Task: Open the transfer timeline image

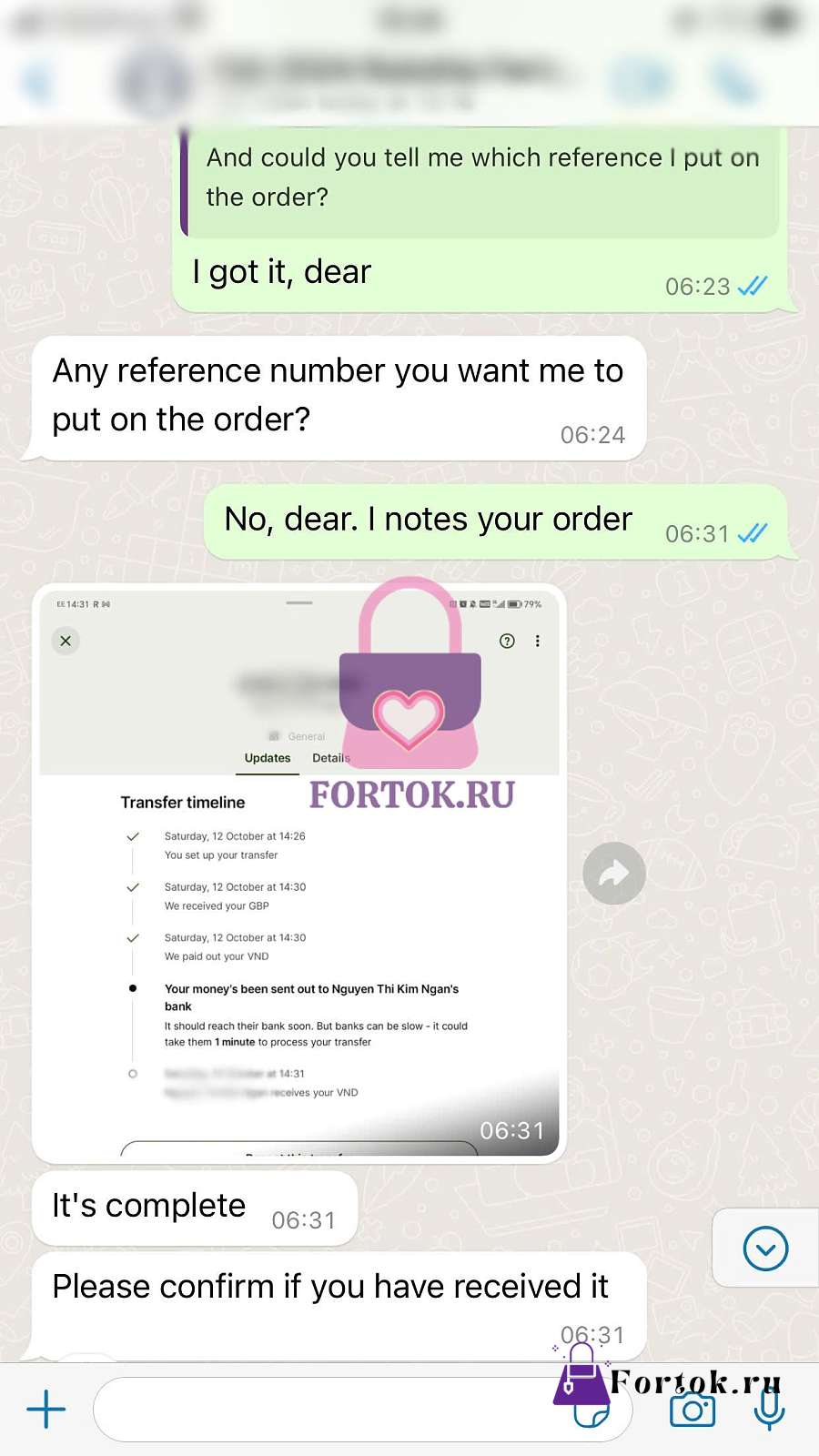Action: tap(299, 874)
